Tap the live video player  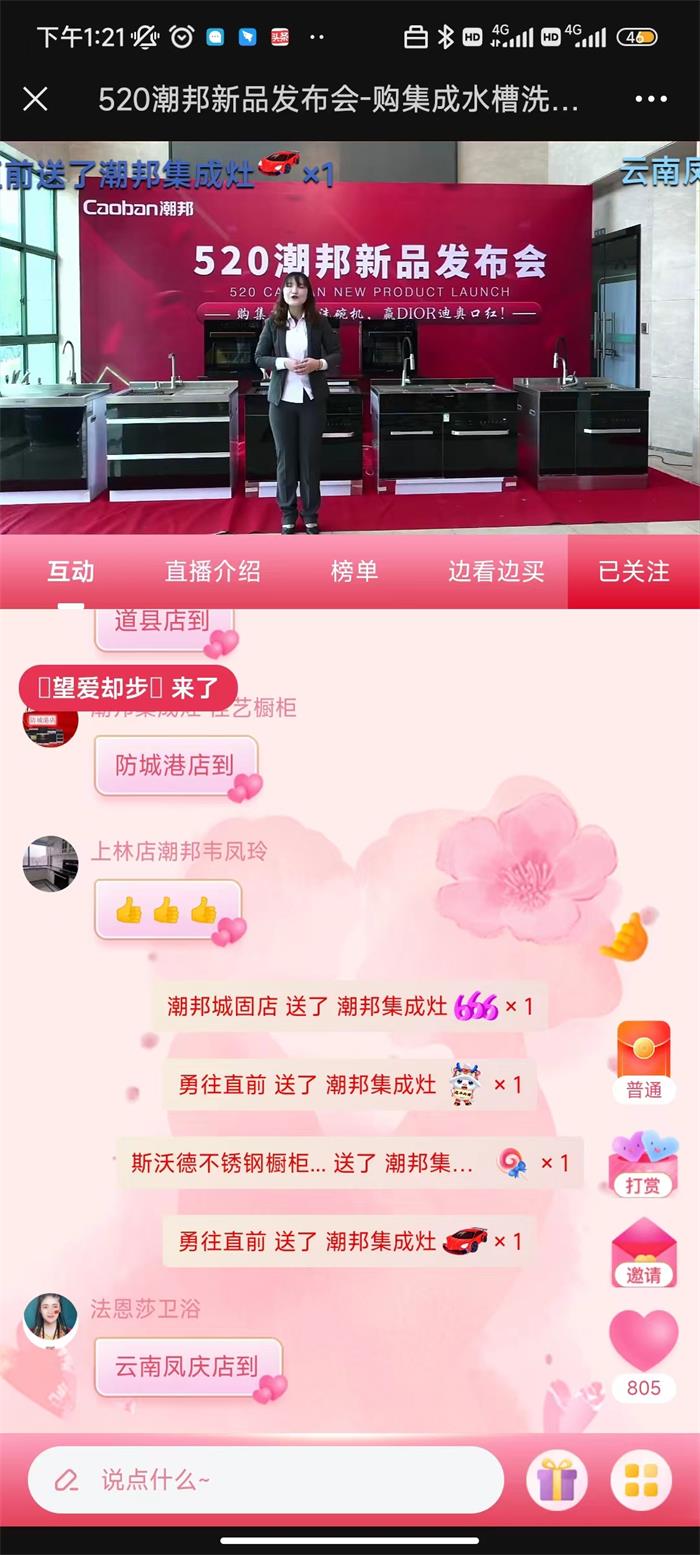pyautogui.click(x=350, y=337)
